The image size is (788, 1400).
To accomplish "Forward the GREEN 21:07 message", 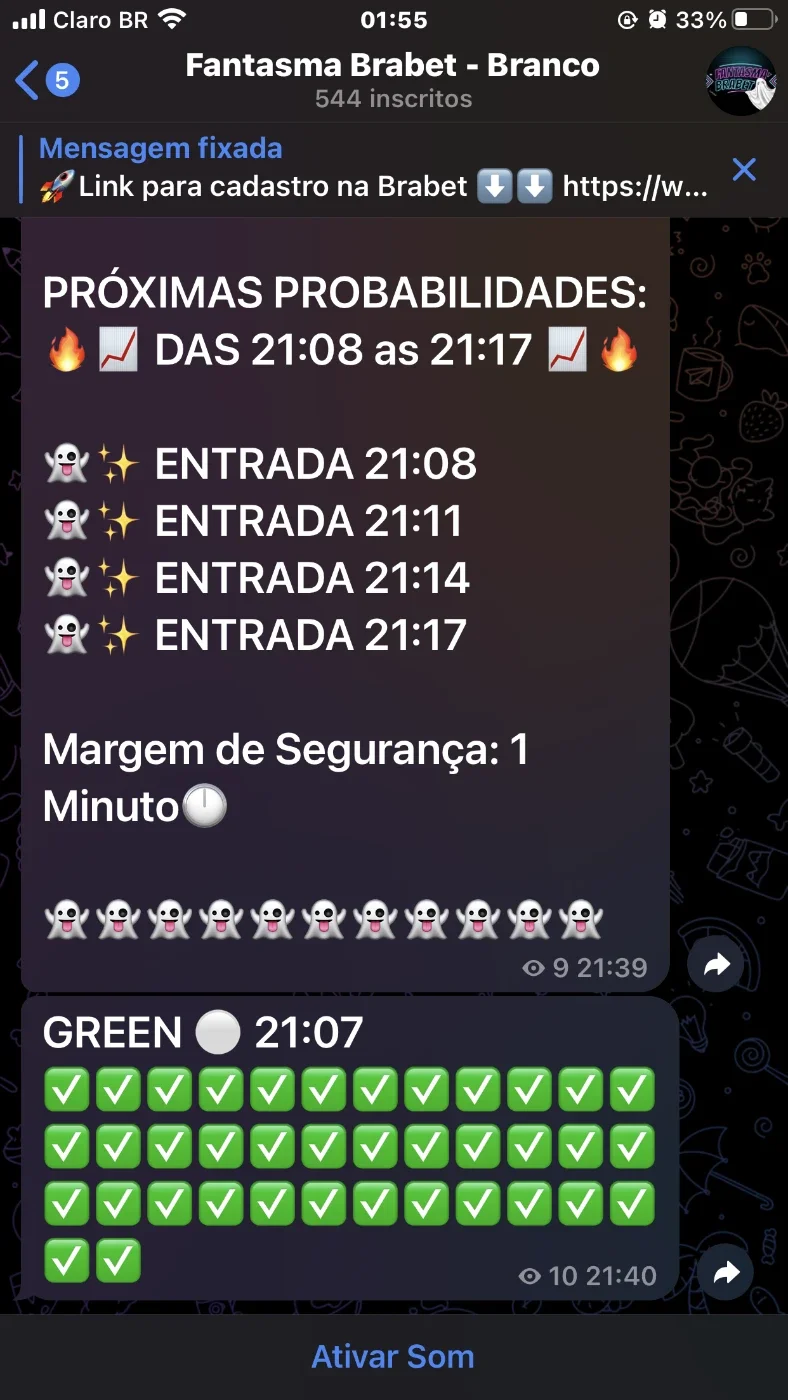I will pyautogui.click(x=724, y=1272).
